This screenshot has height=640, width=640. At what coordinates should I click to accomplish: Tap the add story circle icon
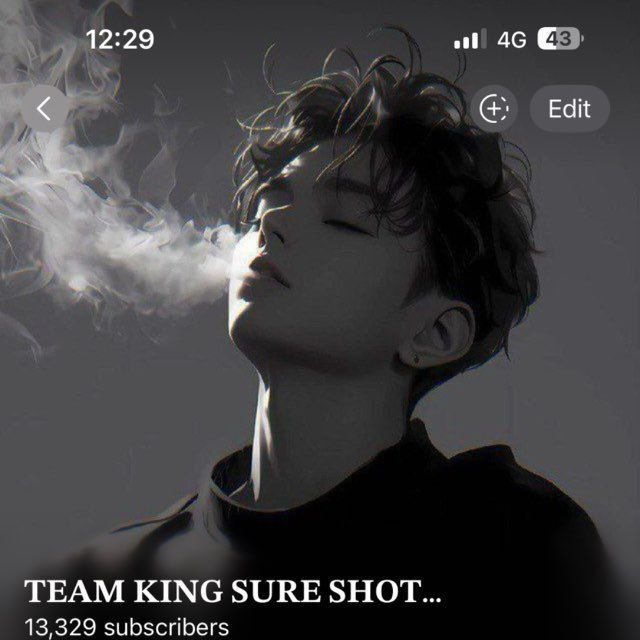click(495, 109)
